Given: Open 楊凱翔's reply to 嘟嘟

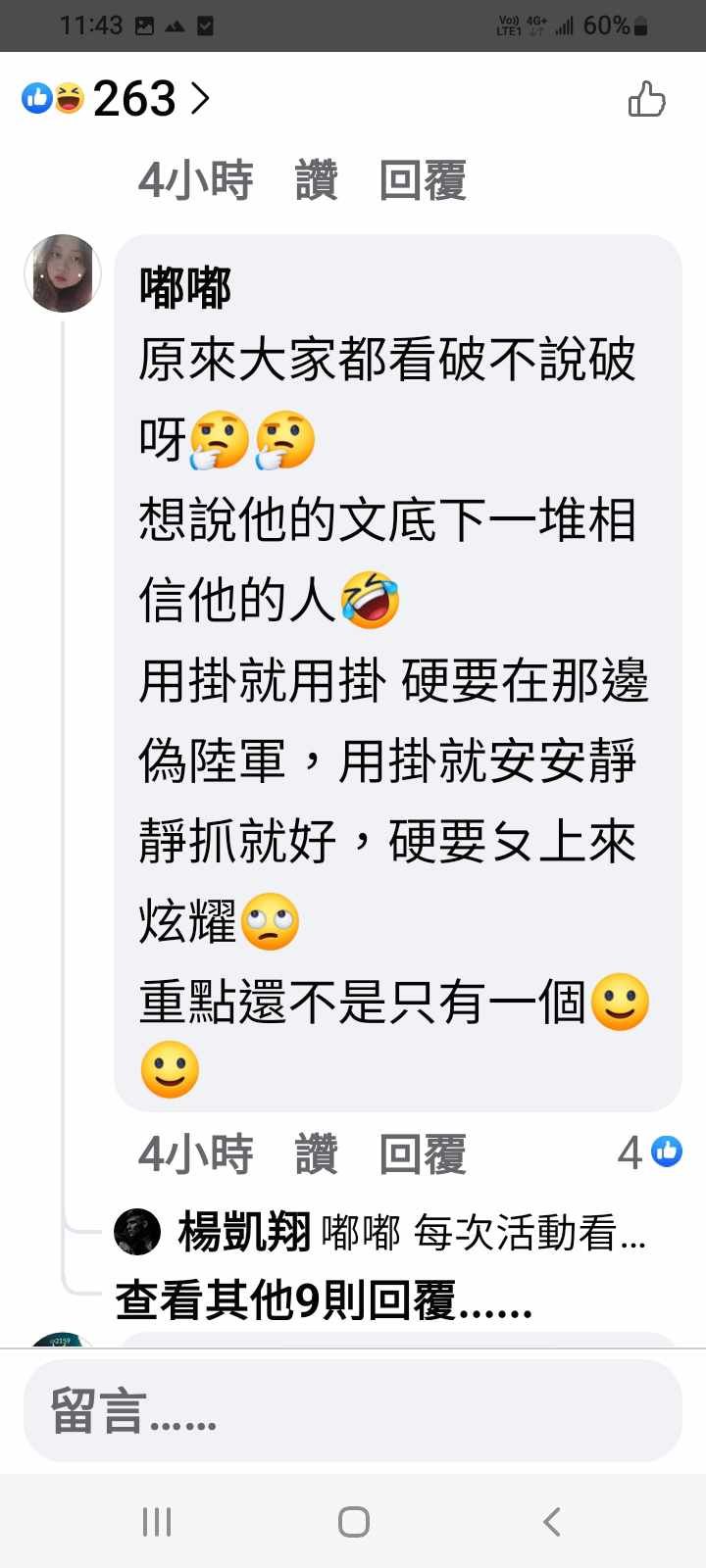Looking at the screenshot, I should click(x=412, y=1233).
